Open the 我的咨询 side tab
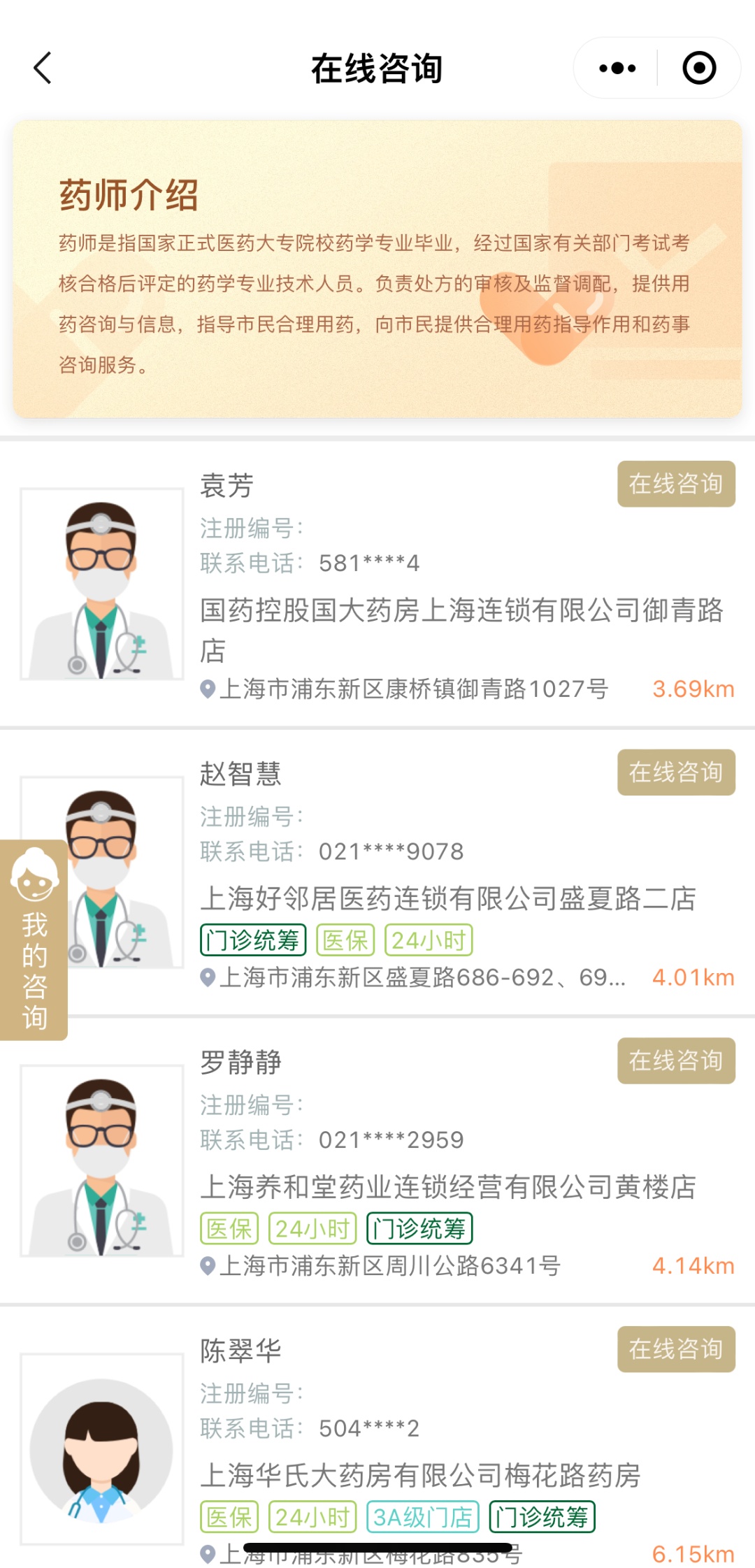This screenshot has height=1568, width=755. pyautogui.click(x=34, y=940)
